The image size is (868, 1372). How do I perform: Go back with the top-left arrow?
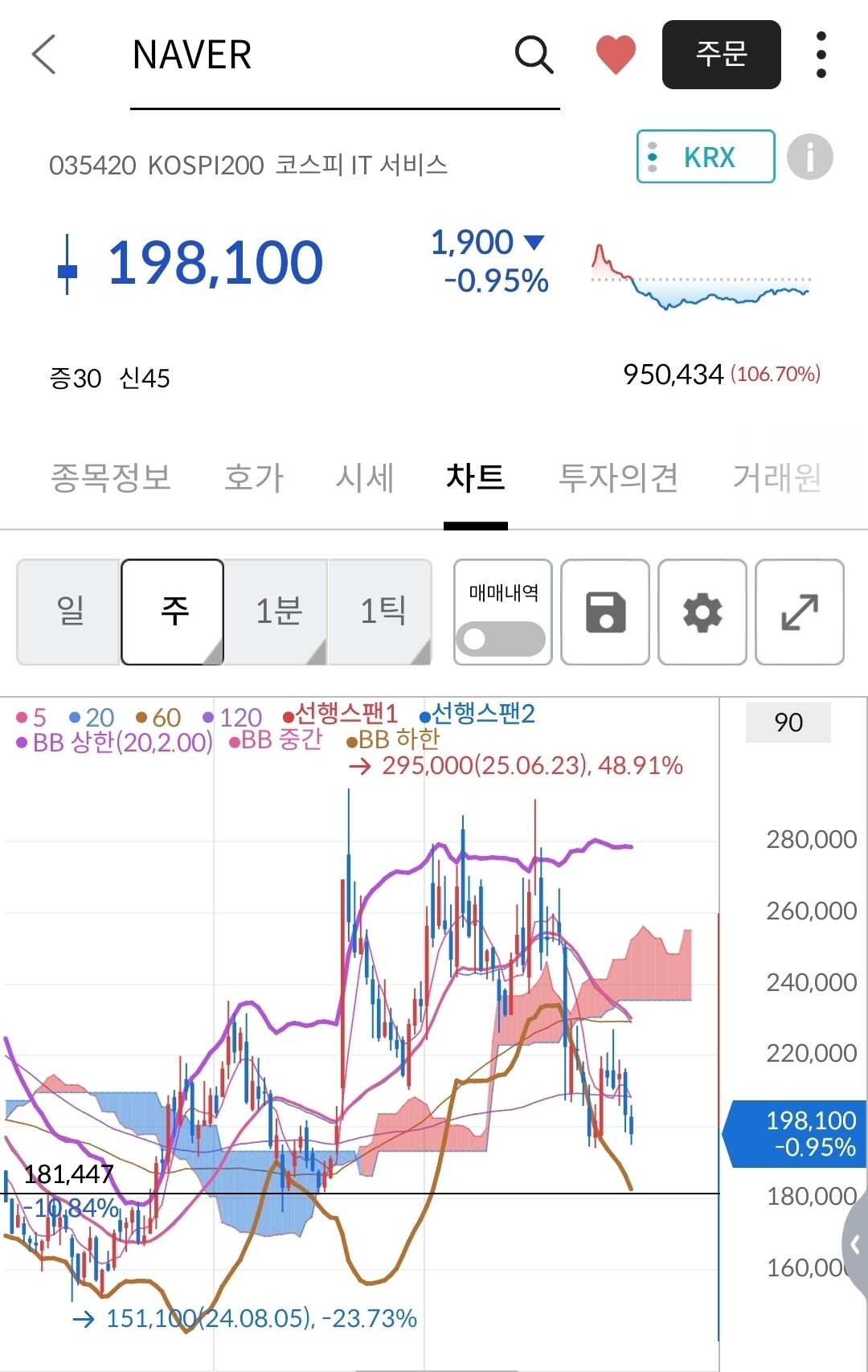coord(44,55)
